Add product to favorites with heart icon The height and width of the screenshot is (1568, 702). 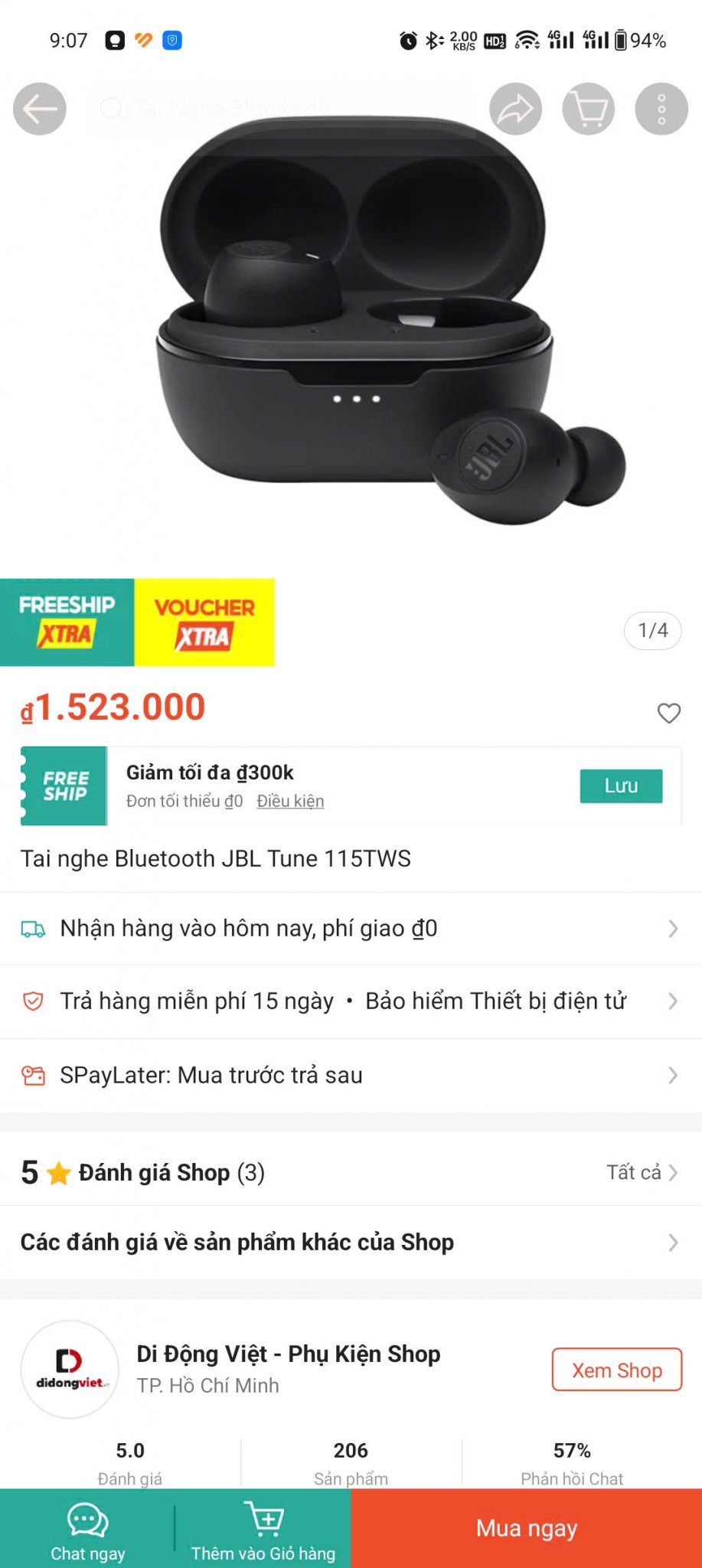coord(668,713)
